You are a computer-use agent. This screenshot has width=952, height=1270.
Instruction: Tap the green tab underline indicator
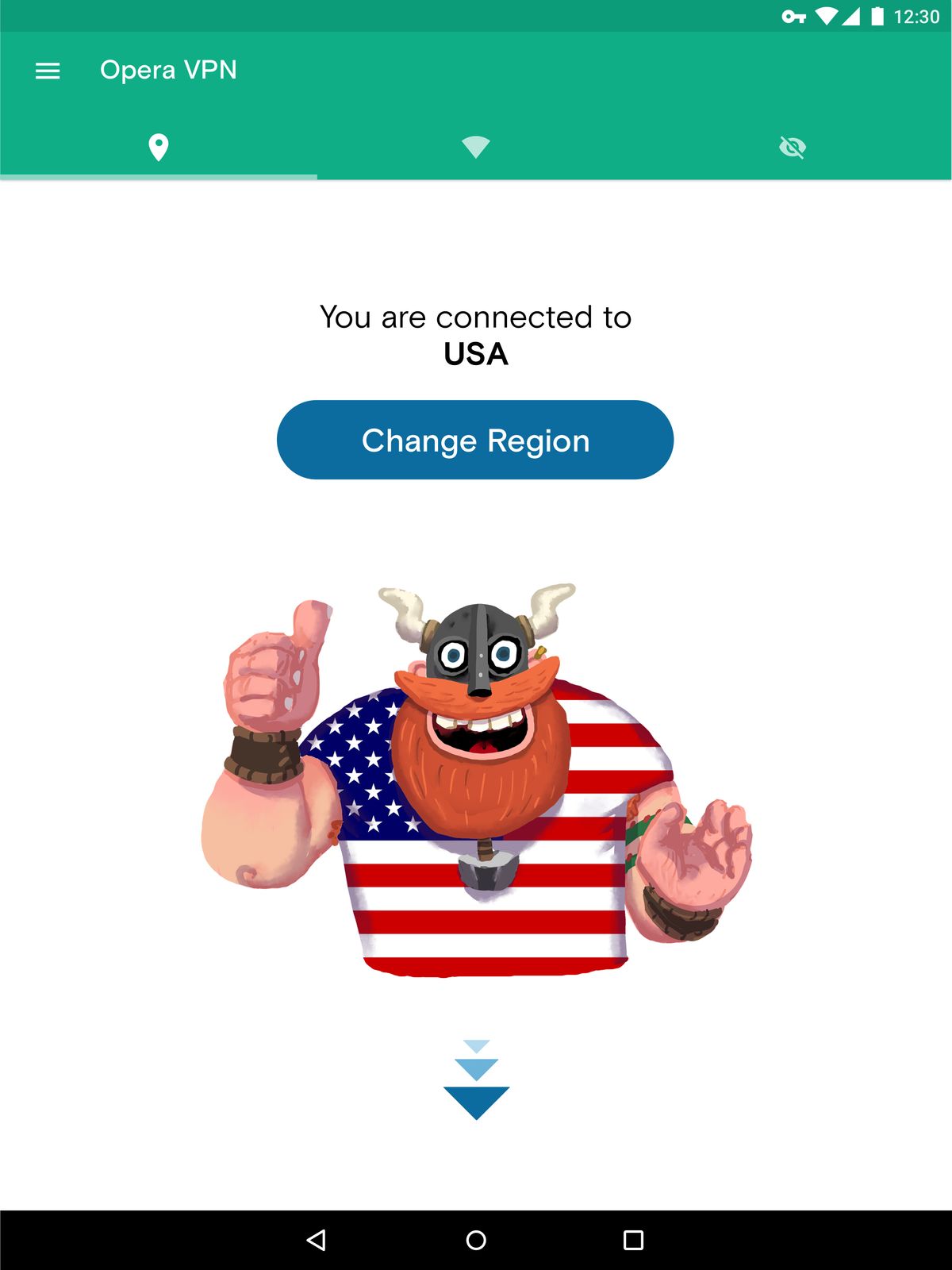coord(158,177)
